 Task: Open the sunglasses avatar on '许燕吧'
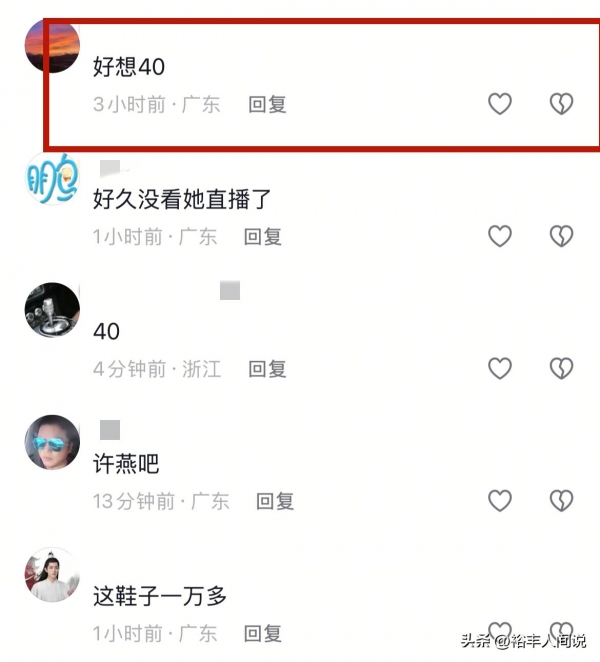(52, 442)
